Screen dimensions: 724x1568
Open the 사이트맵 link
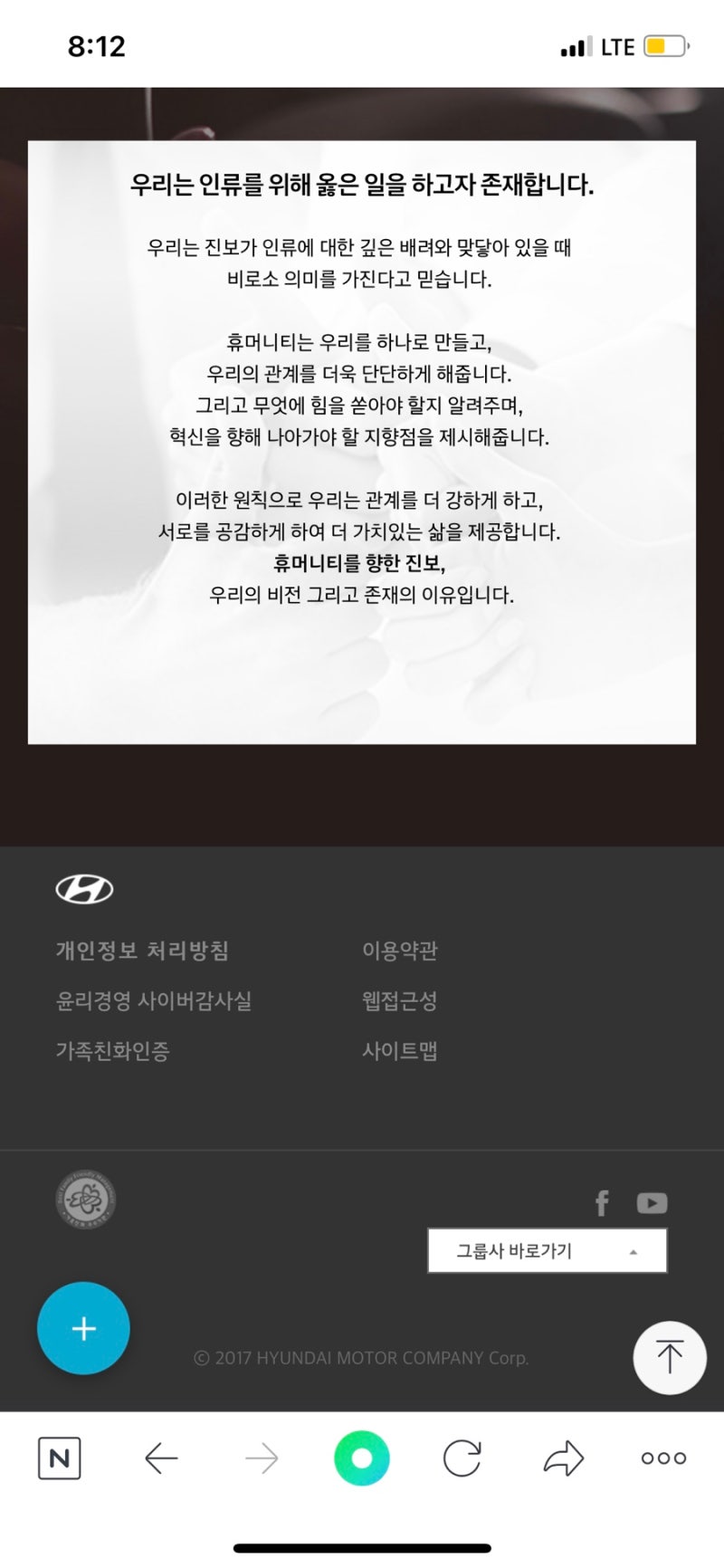point(399,1051)
